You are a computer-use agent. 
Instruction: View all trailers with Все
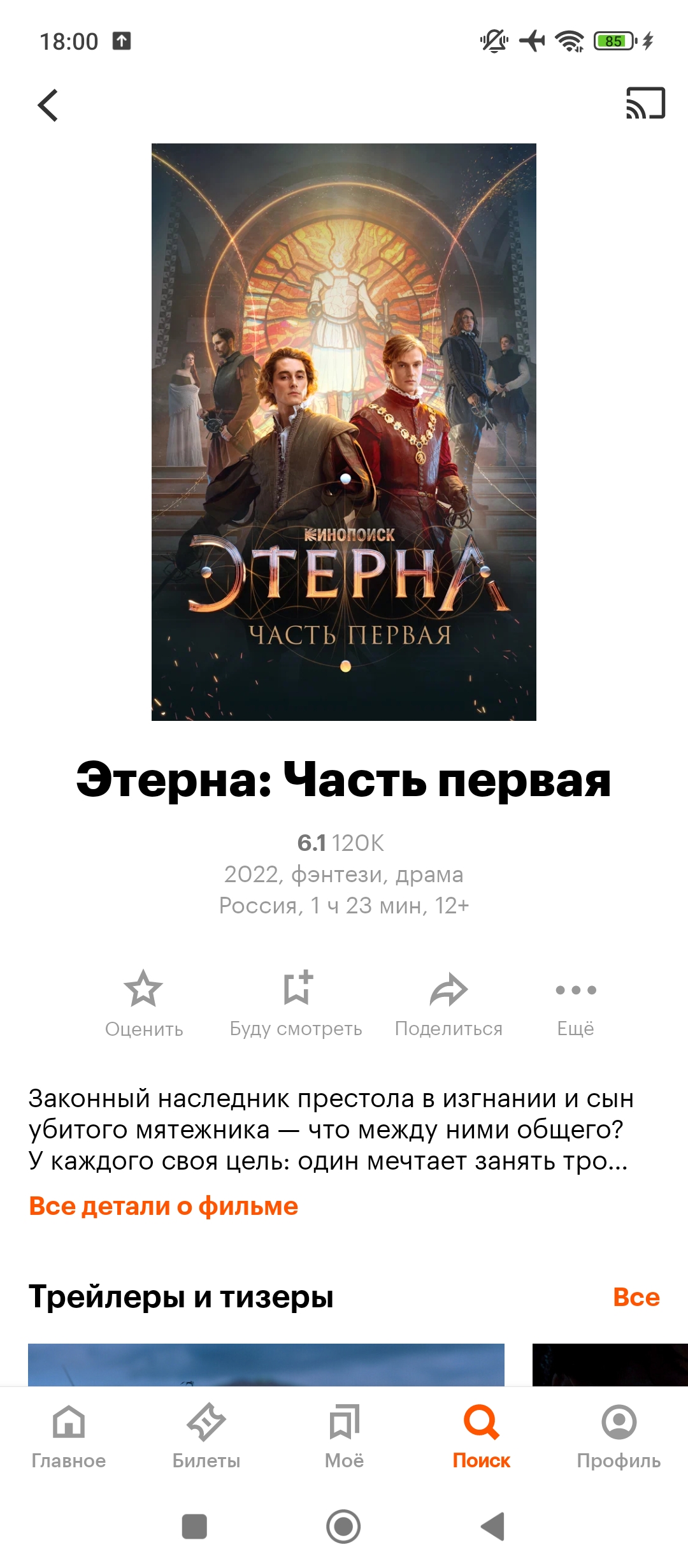(636, 1297)
